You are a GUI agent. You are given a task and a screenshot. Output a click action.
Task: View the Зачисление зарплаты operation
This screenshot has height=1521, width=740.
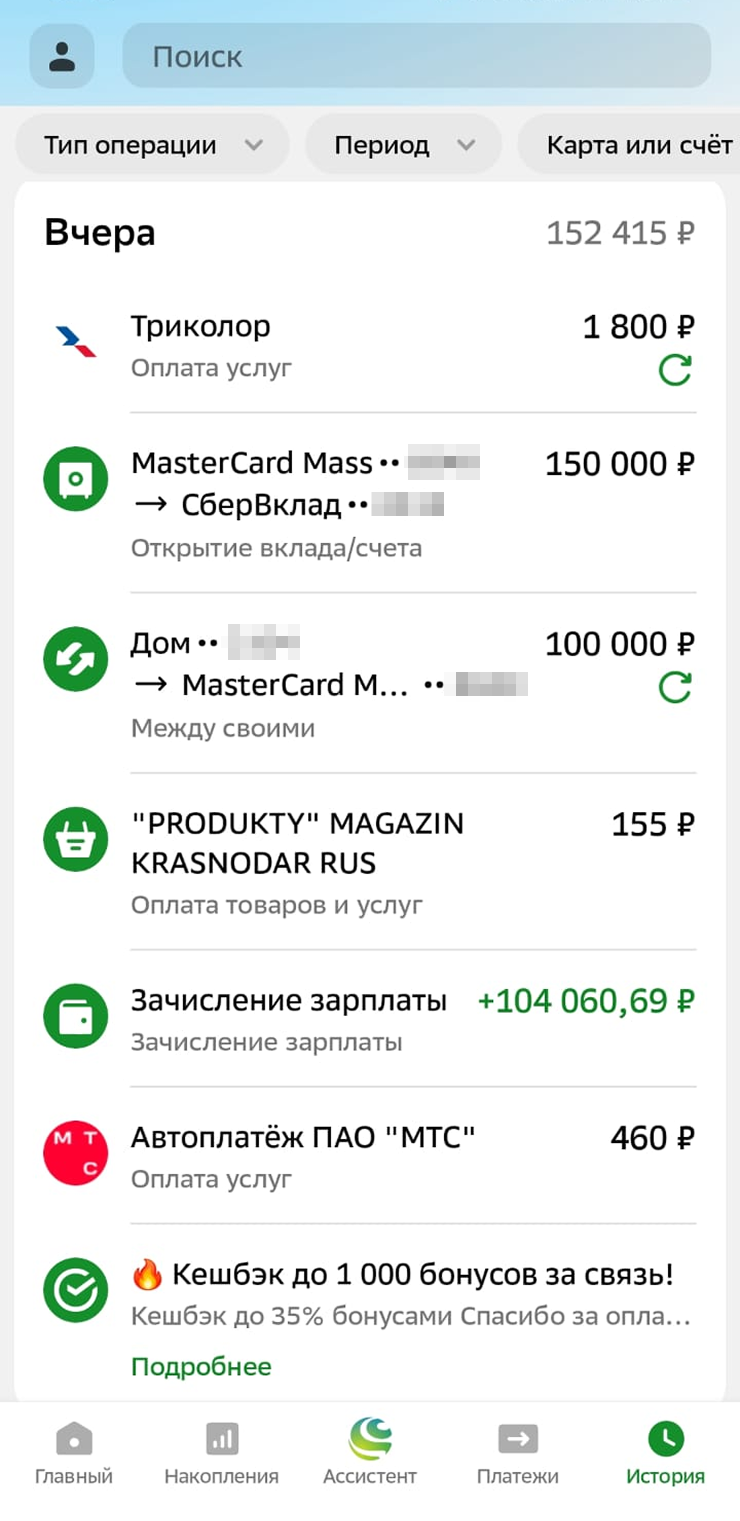(370, 1018)
